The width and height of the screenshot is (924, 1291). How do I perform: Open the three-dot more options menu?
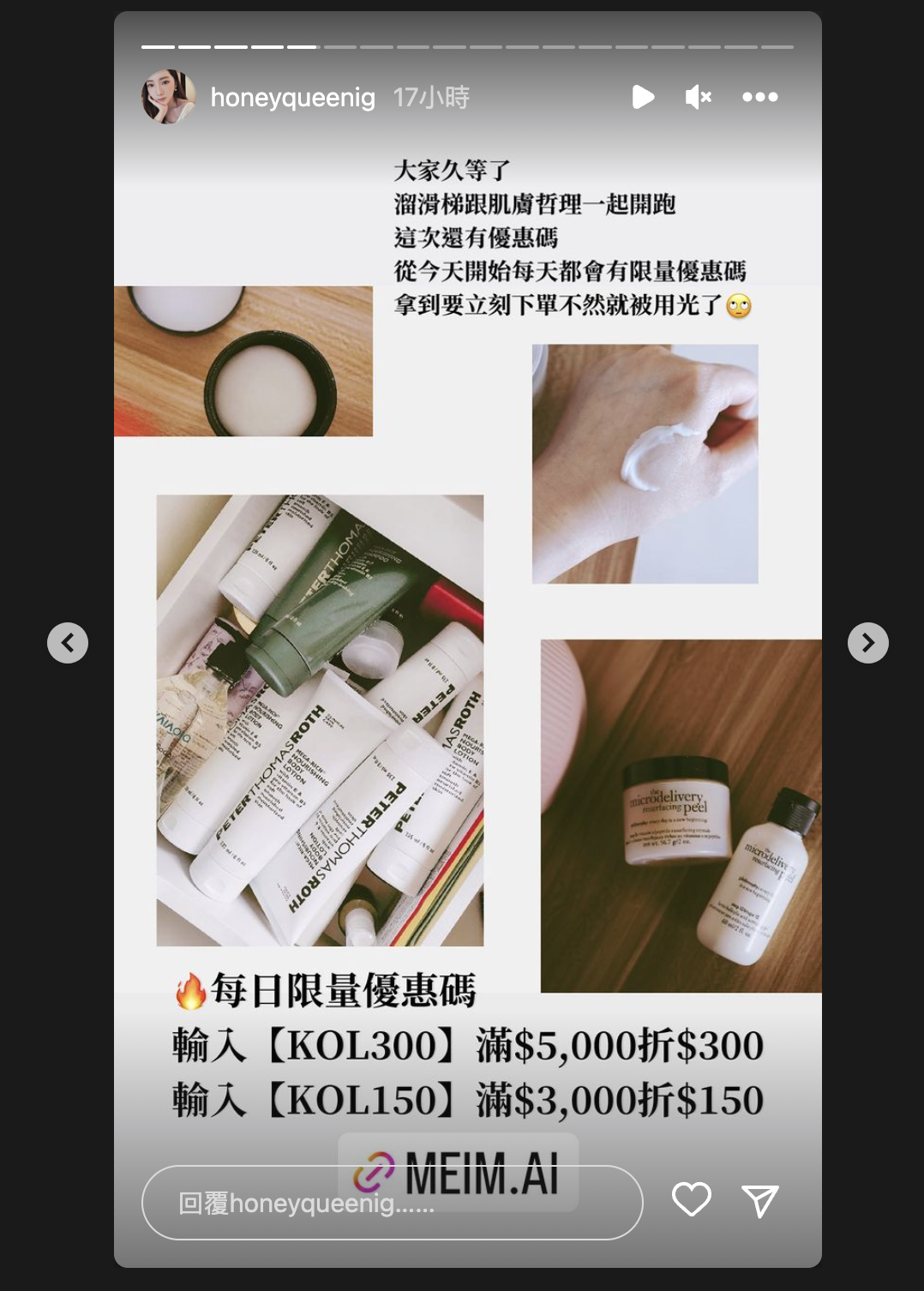point(760,97)
